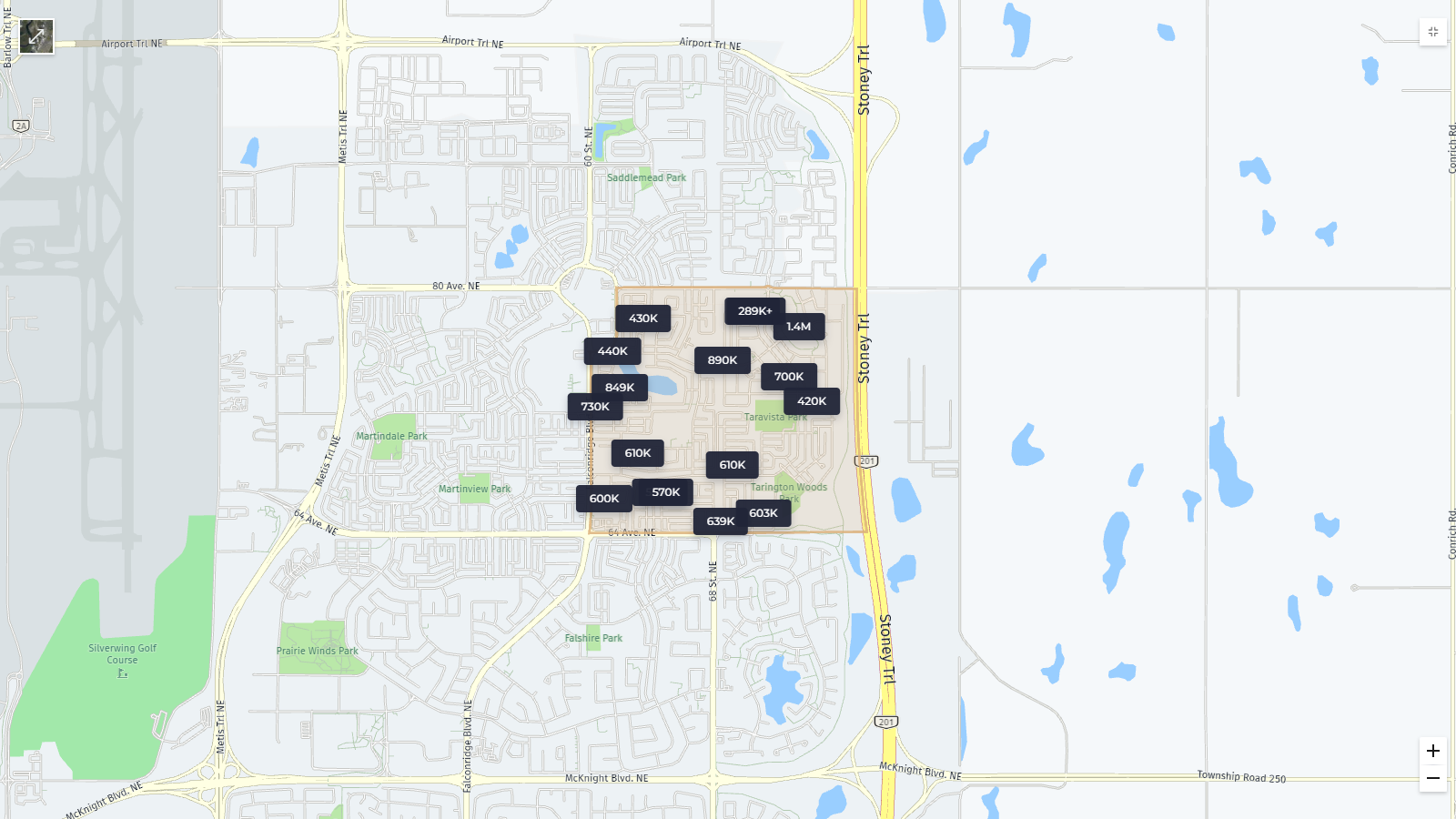Viewport: 1456px width, 819px height.
Task: Open the 849K listing marker
Action: 620,388
